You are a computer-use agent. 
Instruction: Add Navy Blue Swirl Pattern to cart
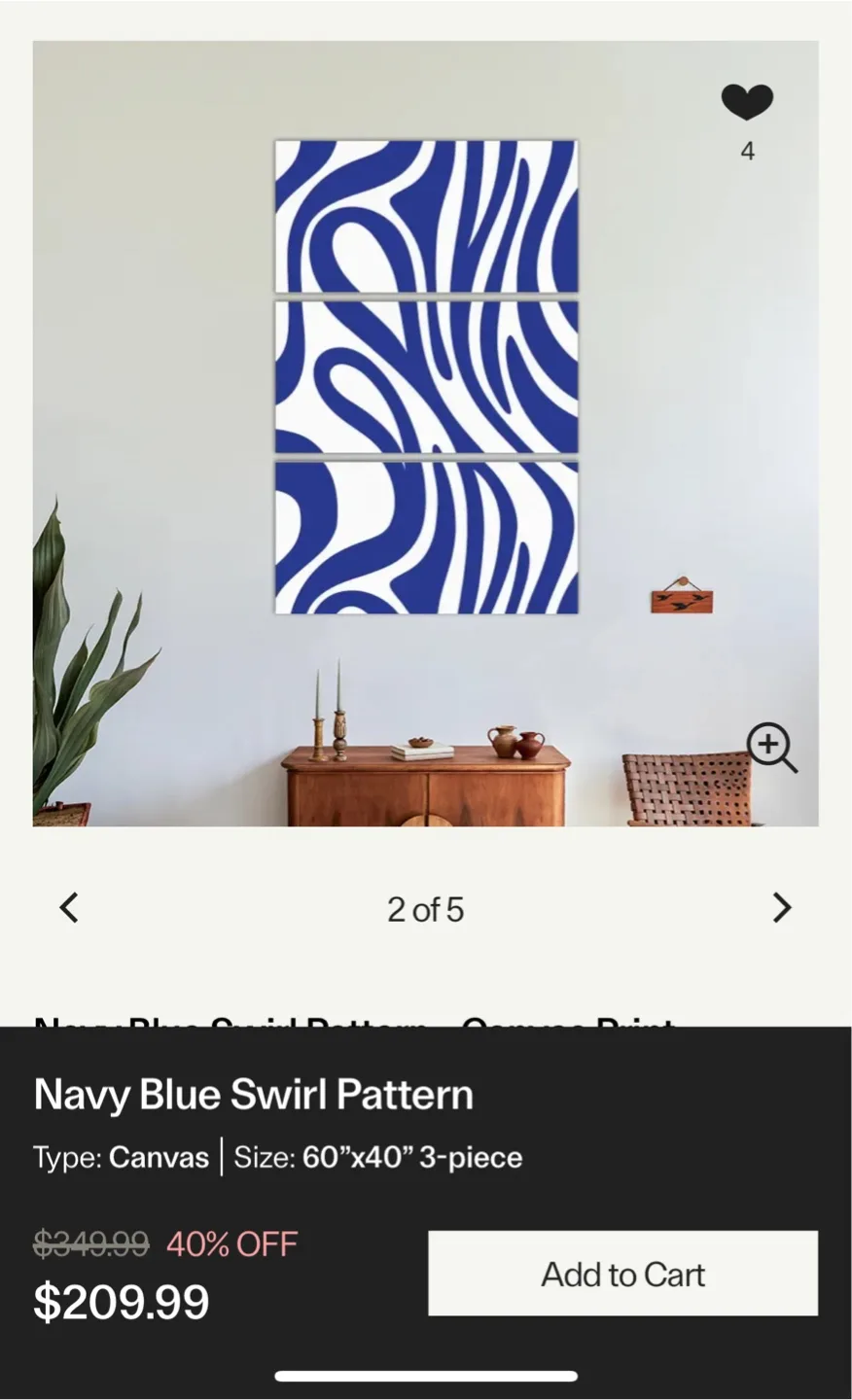622,1274
